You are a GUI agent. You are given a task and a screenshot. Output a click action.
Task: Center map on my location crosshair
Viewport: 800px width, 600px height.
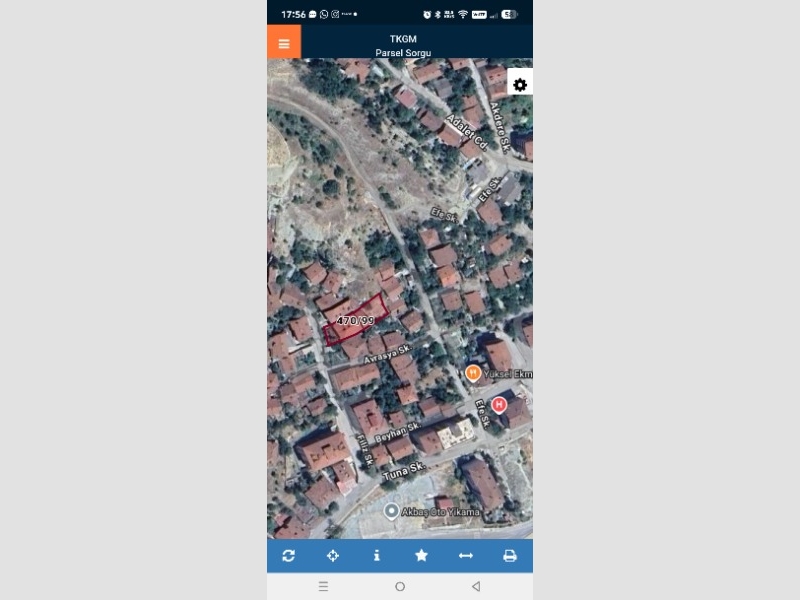tap(333, 556)
